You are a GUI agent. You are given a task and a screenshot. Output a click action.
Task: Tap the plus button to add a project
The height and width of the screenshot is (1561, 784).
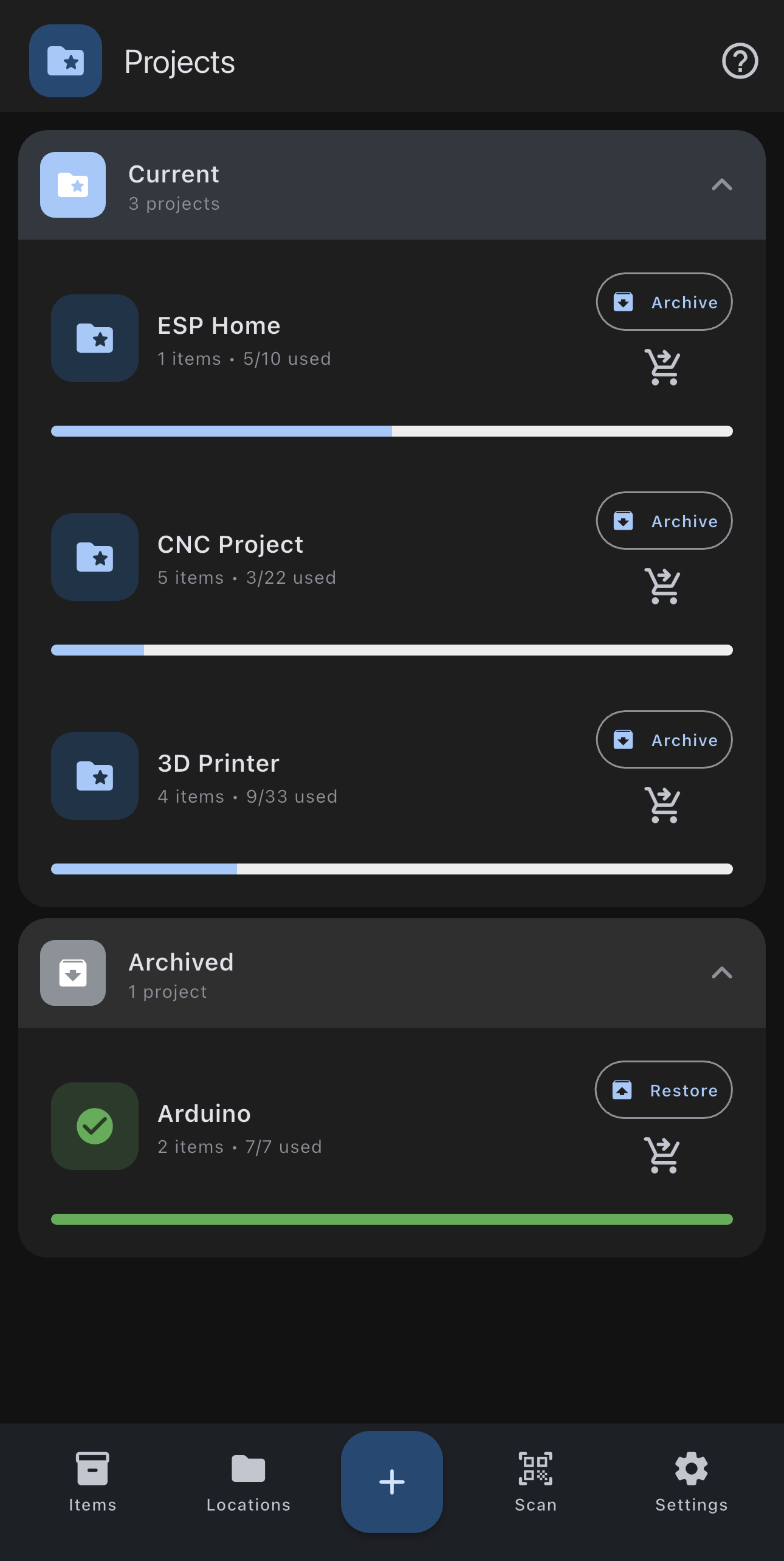point(391,1482)
